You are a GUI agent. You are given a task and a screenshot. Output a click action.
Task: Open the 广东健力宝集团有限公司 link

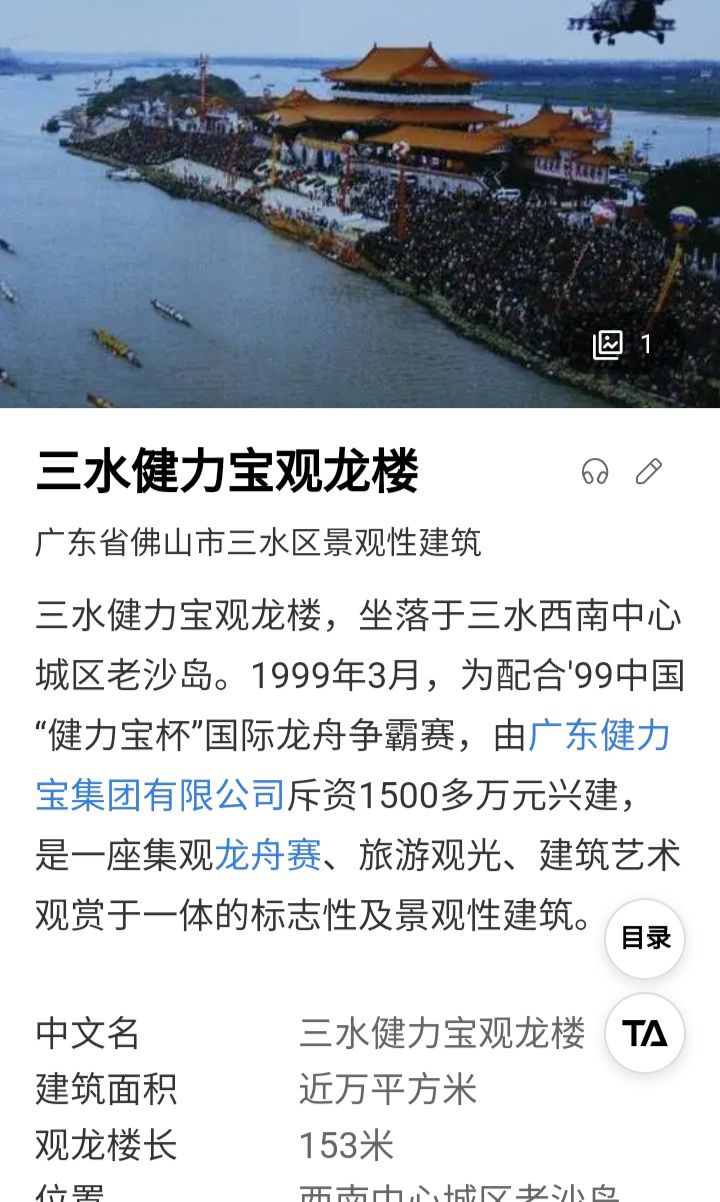point(160,795)
